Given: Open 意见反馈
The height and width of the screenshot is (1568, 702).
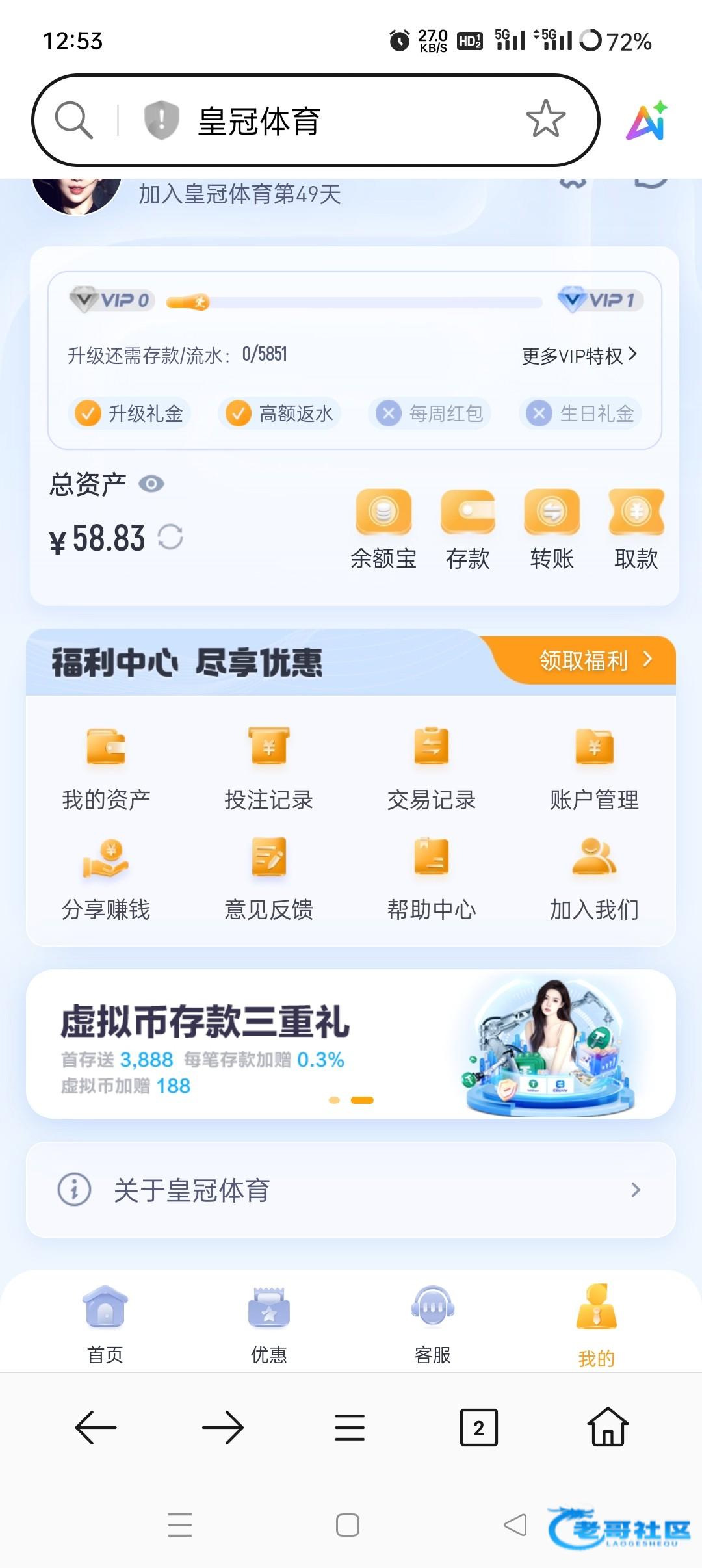Looking at the screenshot, I should tap(269, 879).
